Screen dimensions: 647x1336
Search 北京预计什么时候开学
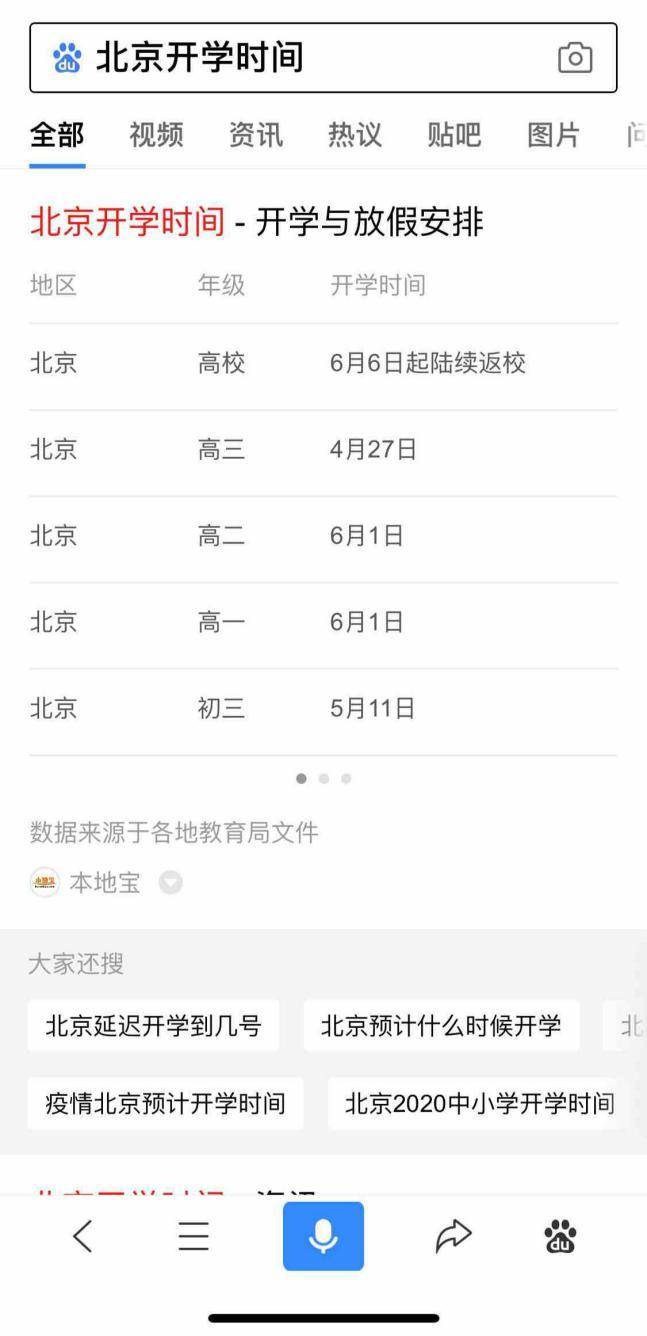(x=441, y=1025)
